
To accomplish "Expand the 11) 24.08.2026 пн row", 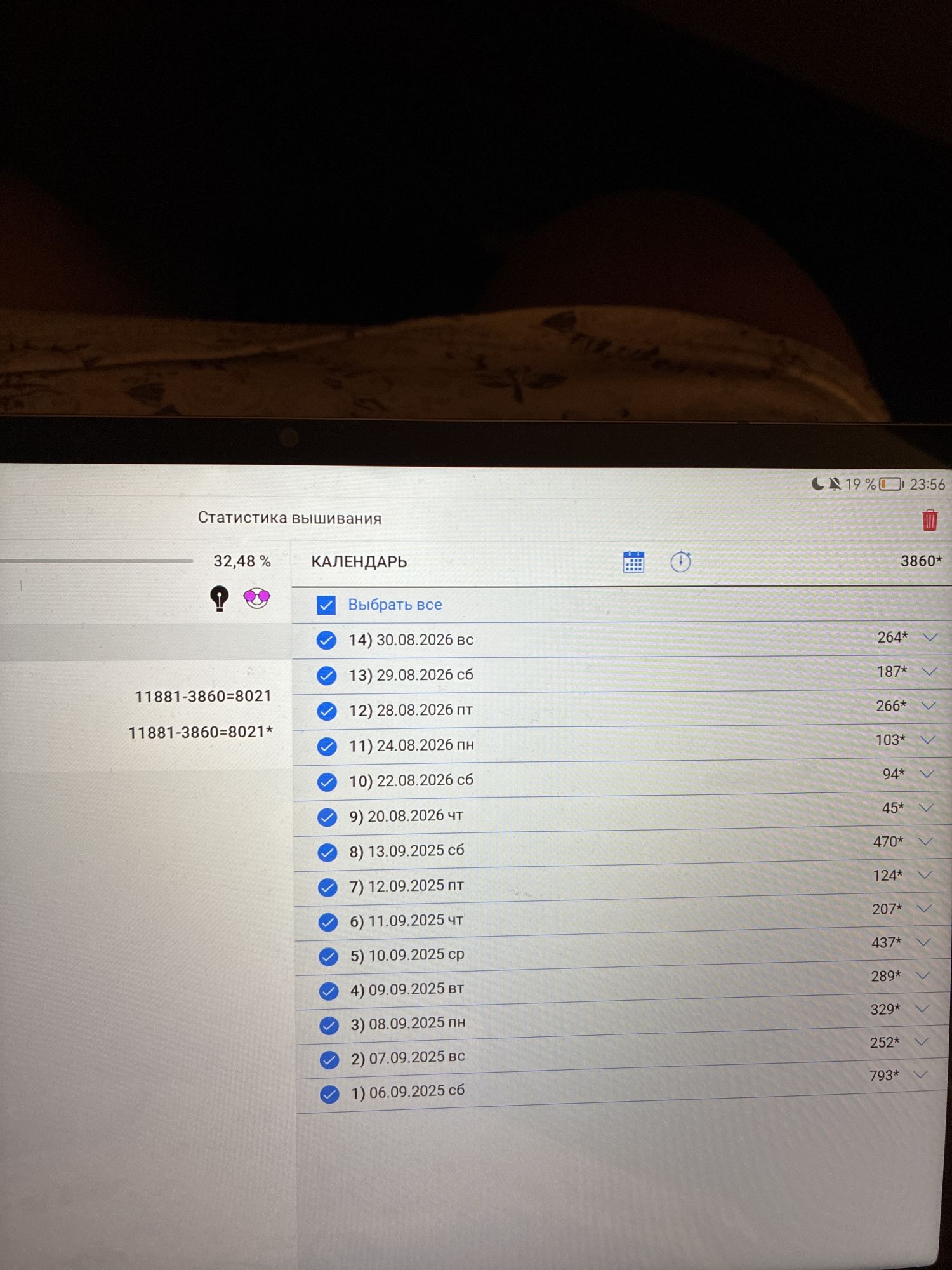I will [x=927, y=740].
